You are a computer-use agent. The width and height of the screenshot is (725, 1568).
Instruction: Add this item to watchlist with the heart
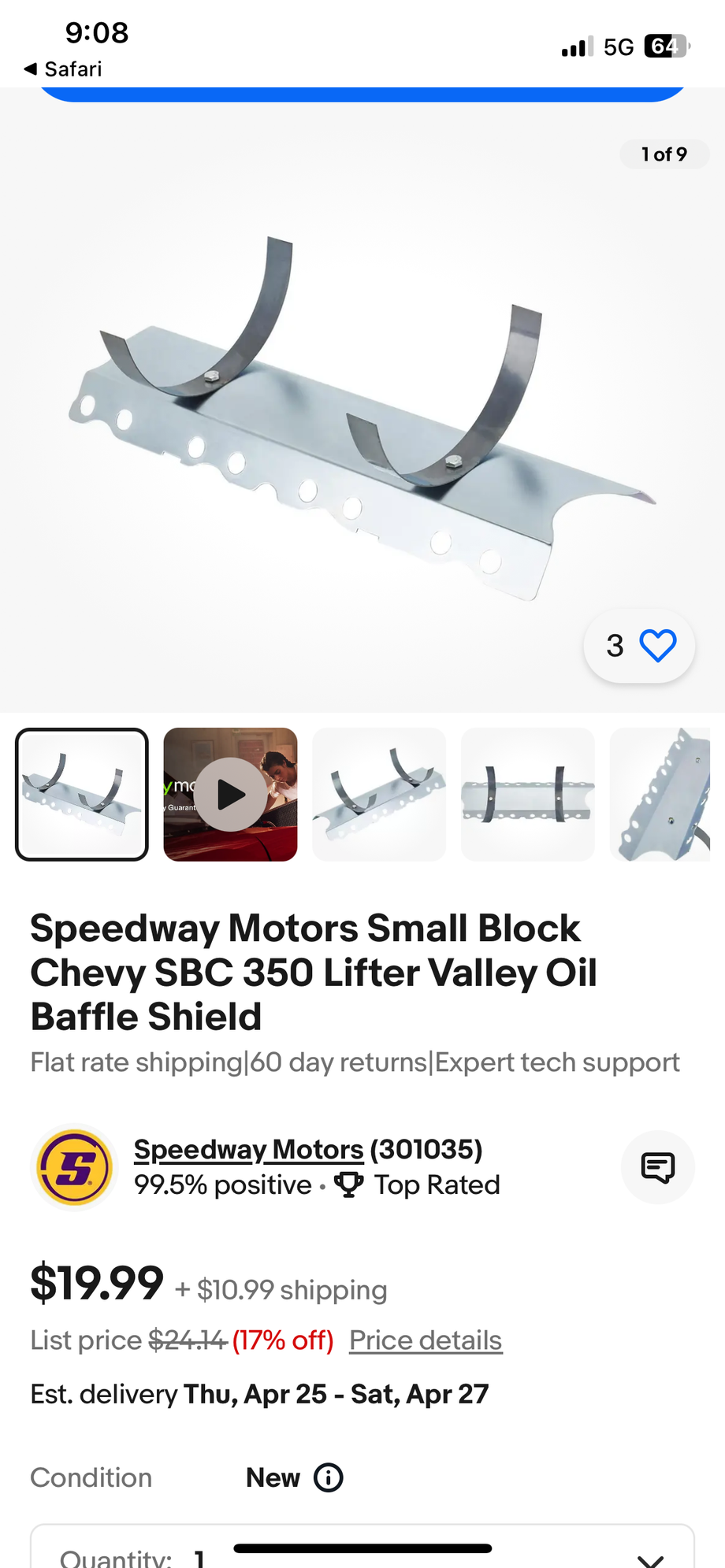657,646
